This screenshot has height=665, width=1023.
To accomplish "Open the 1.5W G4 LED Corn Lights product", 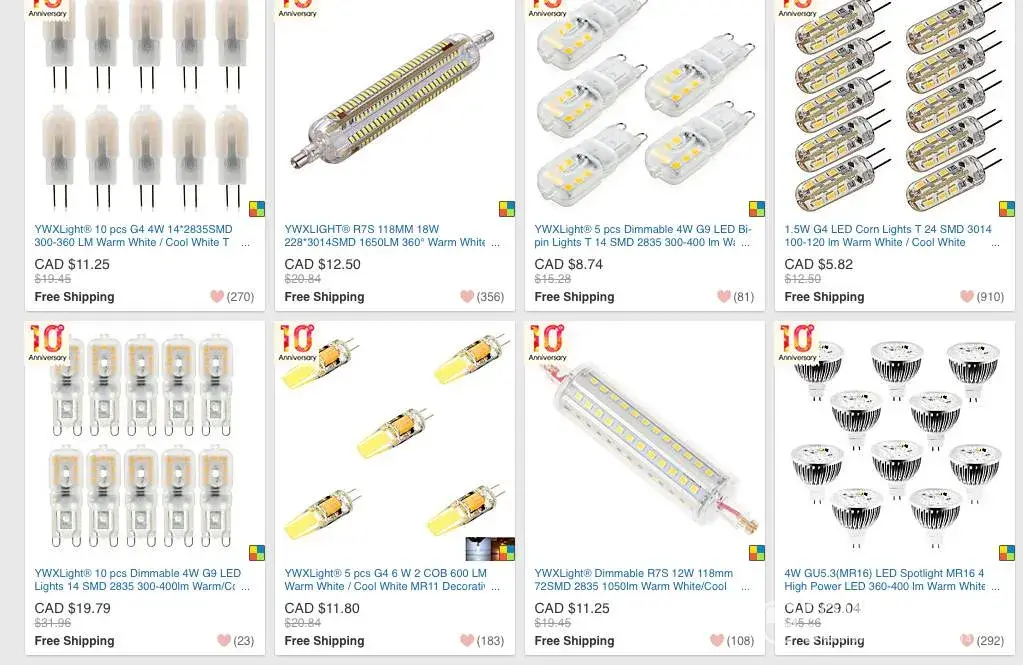I will click(888, 236).
